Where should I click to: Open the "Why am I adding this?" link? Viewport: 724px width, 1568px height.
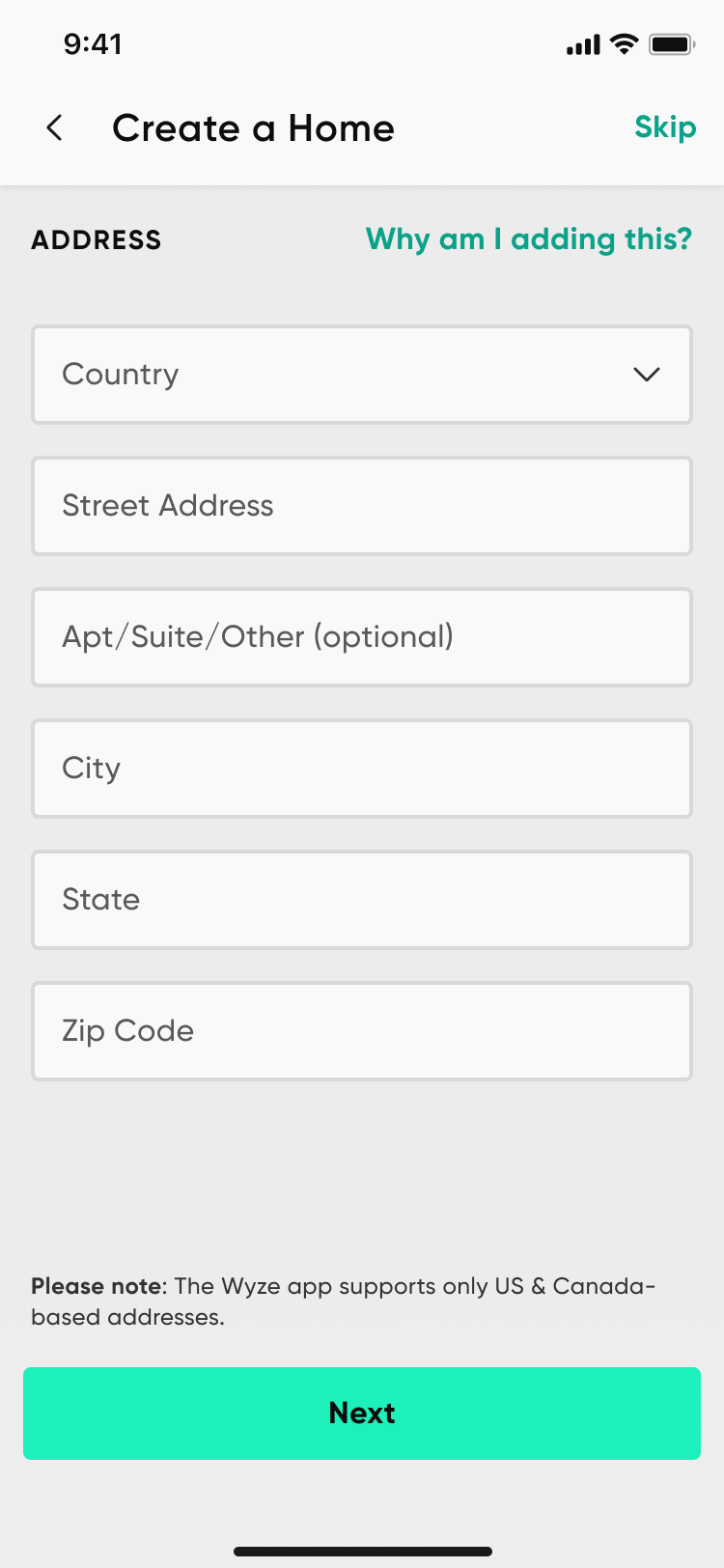529,239
